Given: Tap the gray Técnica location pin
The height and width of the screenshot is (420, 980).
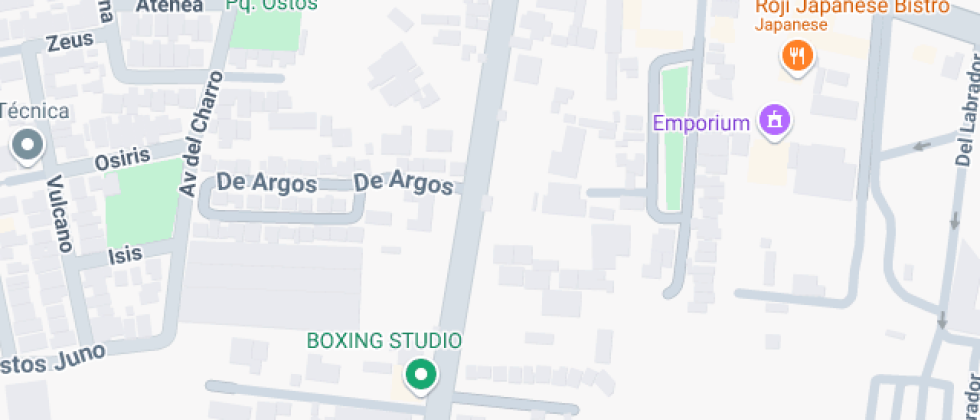Looking at the screenshot, I should pyautogui.click(x=28, y=146).
